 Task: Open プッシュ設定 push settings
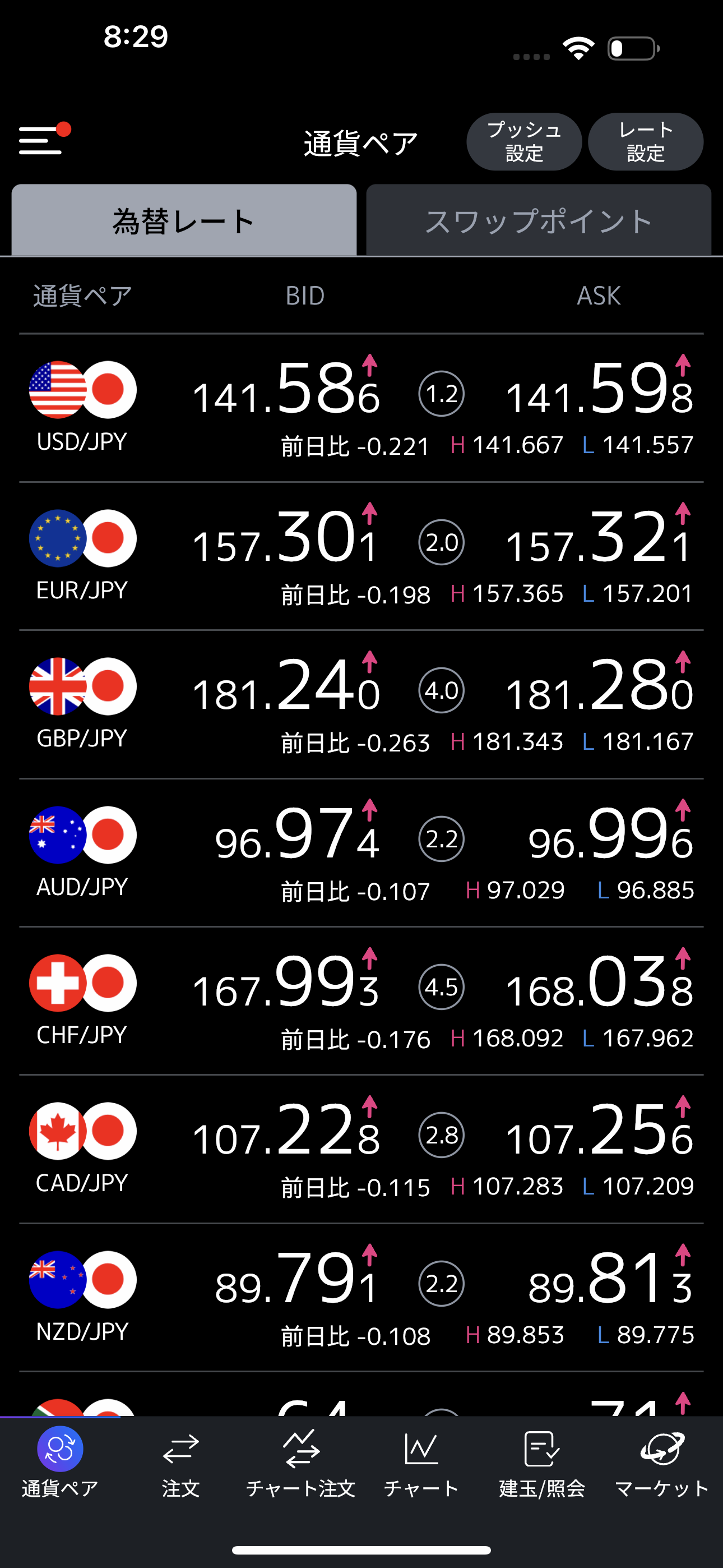pos(524,142)
